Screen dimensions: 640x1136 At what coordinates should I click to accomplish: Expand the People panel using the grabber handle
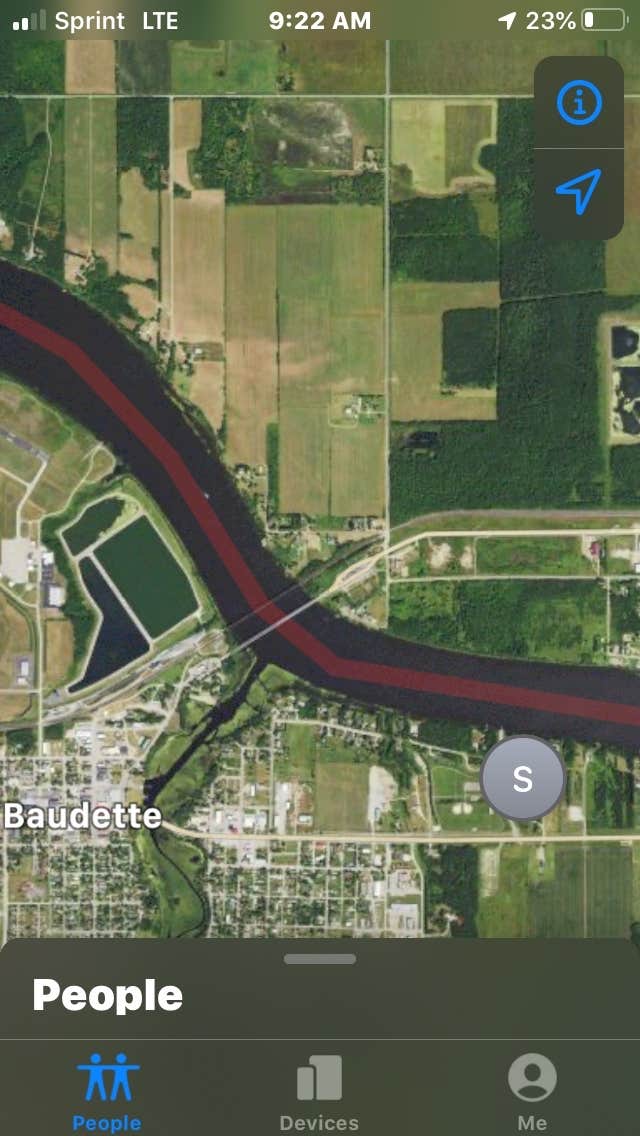(x=320, y=959)
